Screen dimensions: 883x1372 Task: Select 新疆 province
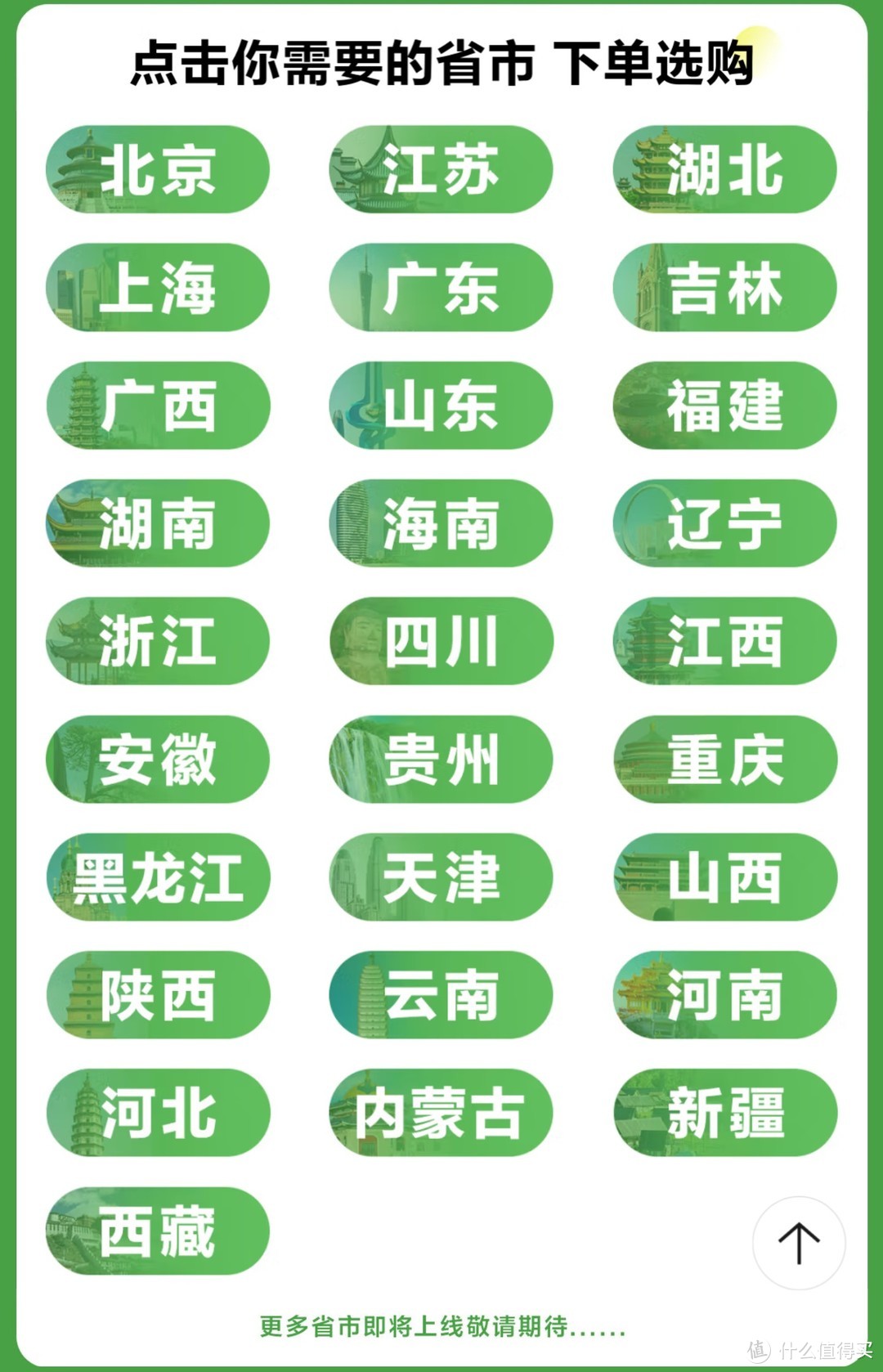pyautogui.click(x=724, y=1113)
